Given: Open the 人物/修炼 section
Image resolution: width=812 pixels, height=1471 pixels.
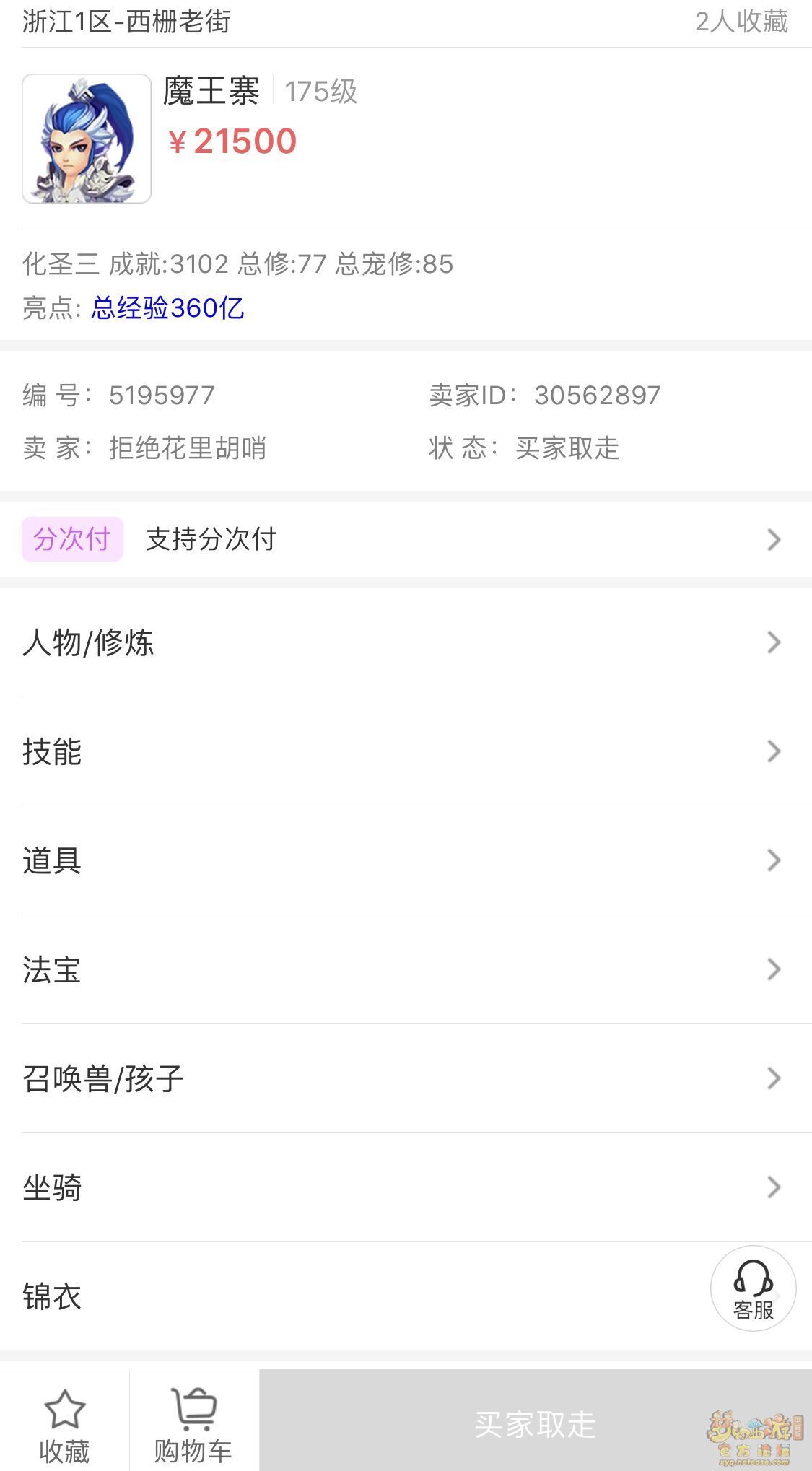Looking at the screenshot, I should 404,642.
